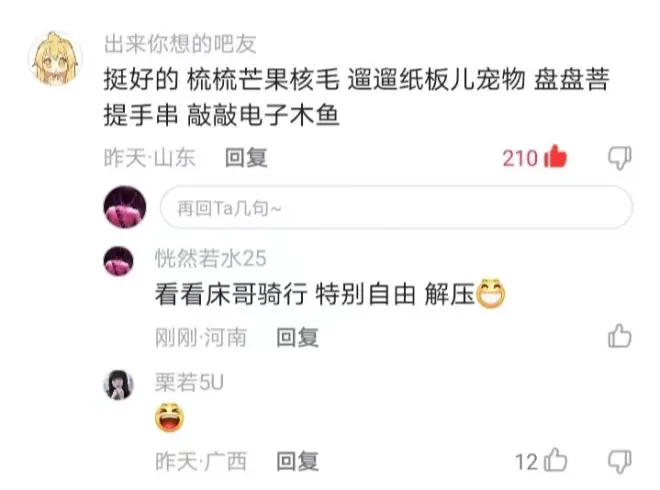The width and height of the screenshot is (660, 490).
Task: Open 栗若5U's avatar
Action: [119, 383]
